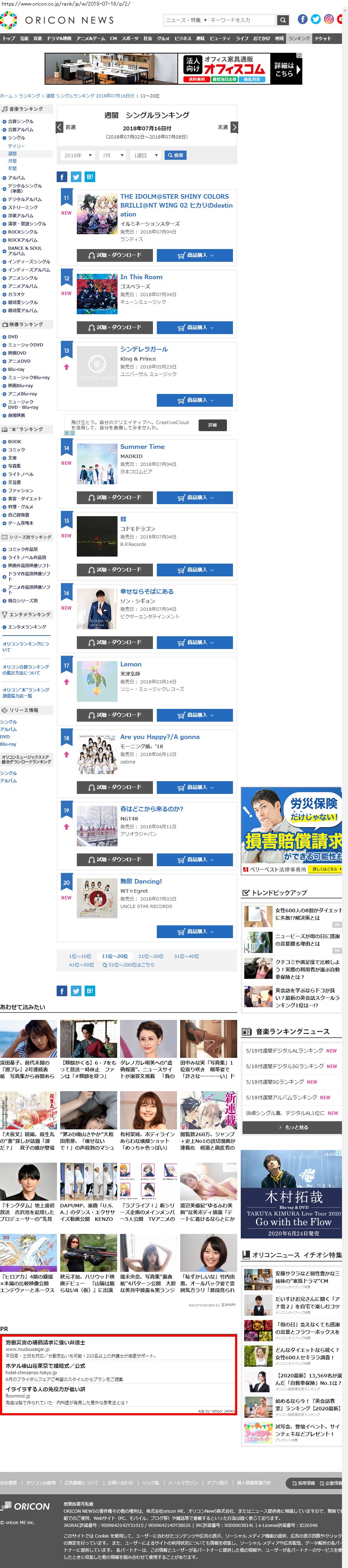Image resolution: width=348 pixels, height=1568 pixels.
Task: Tap もっと見る under music ranking news
Action: 292,1127
